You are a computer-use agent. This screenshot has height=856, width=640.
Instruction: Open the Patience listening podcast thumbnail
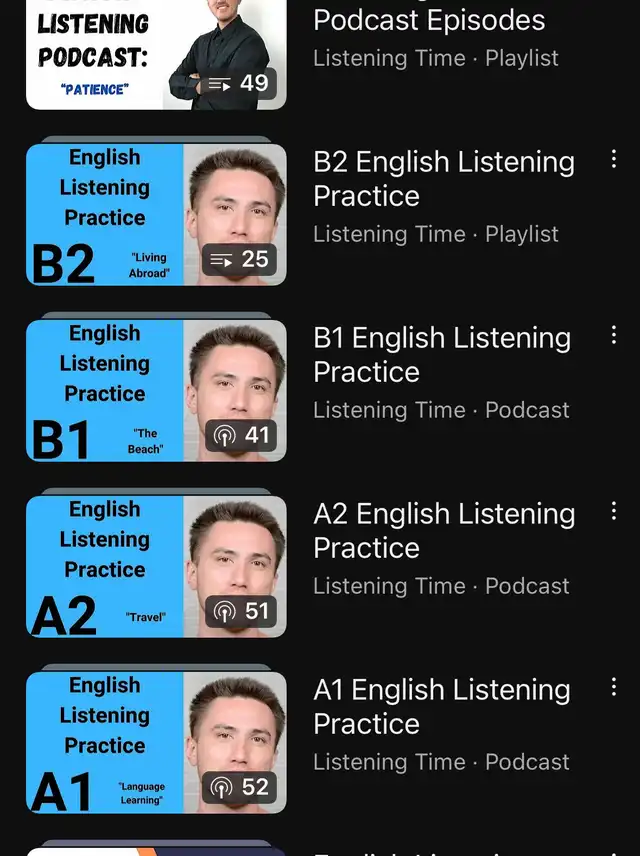pyautogui.click(x=156, y=50)
